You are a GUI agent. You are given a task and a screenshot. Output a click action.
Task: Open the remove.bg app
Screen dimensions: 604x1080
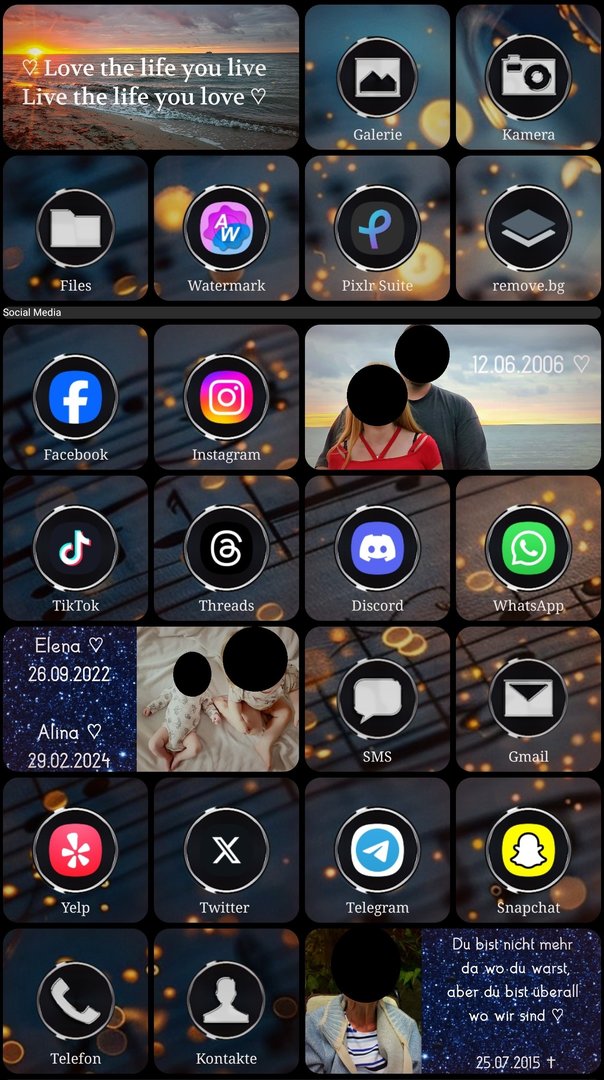click(528, 229)
